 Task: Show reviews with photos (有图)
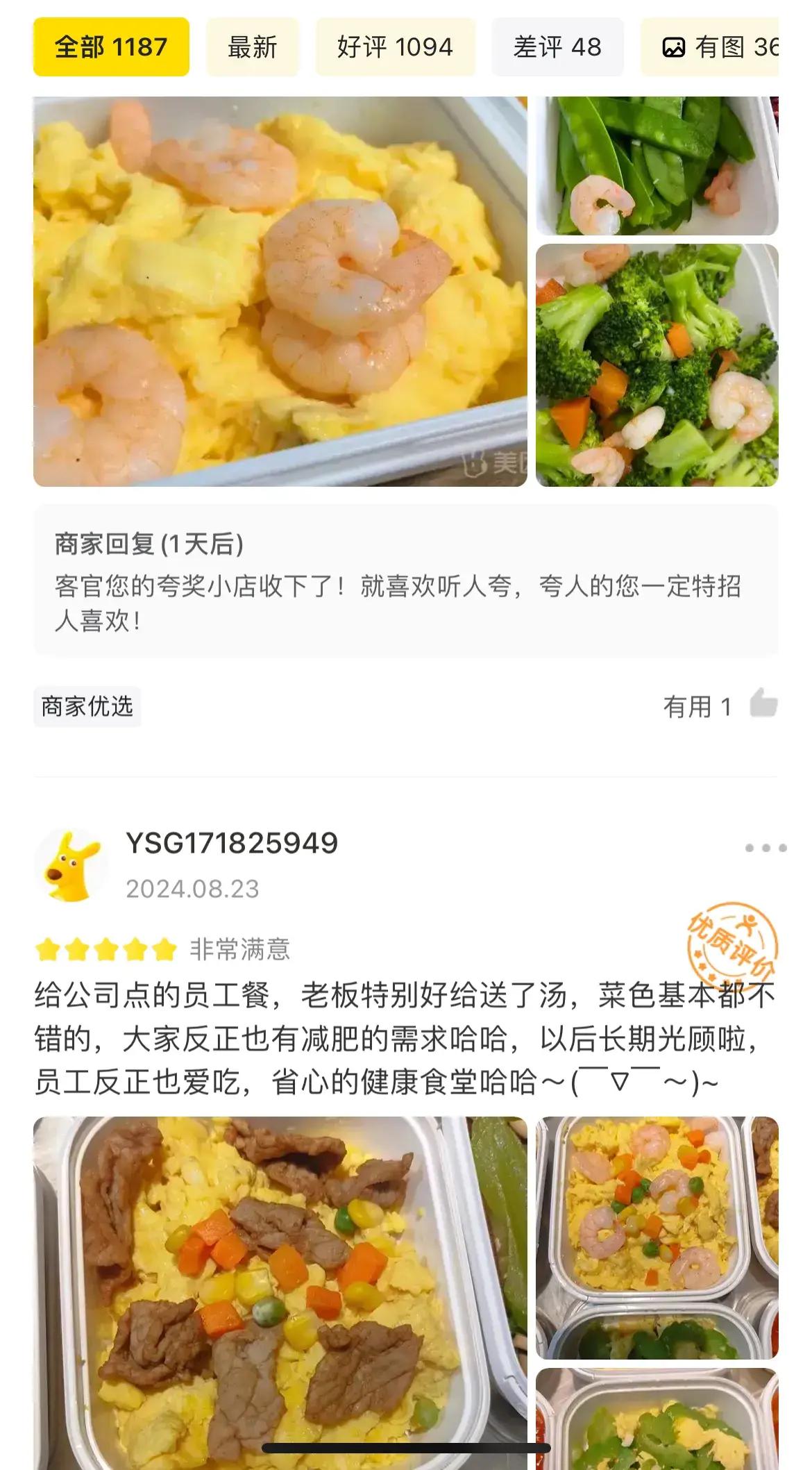coord(718,47)
